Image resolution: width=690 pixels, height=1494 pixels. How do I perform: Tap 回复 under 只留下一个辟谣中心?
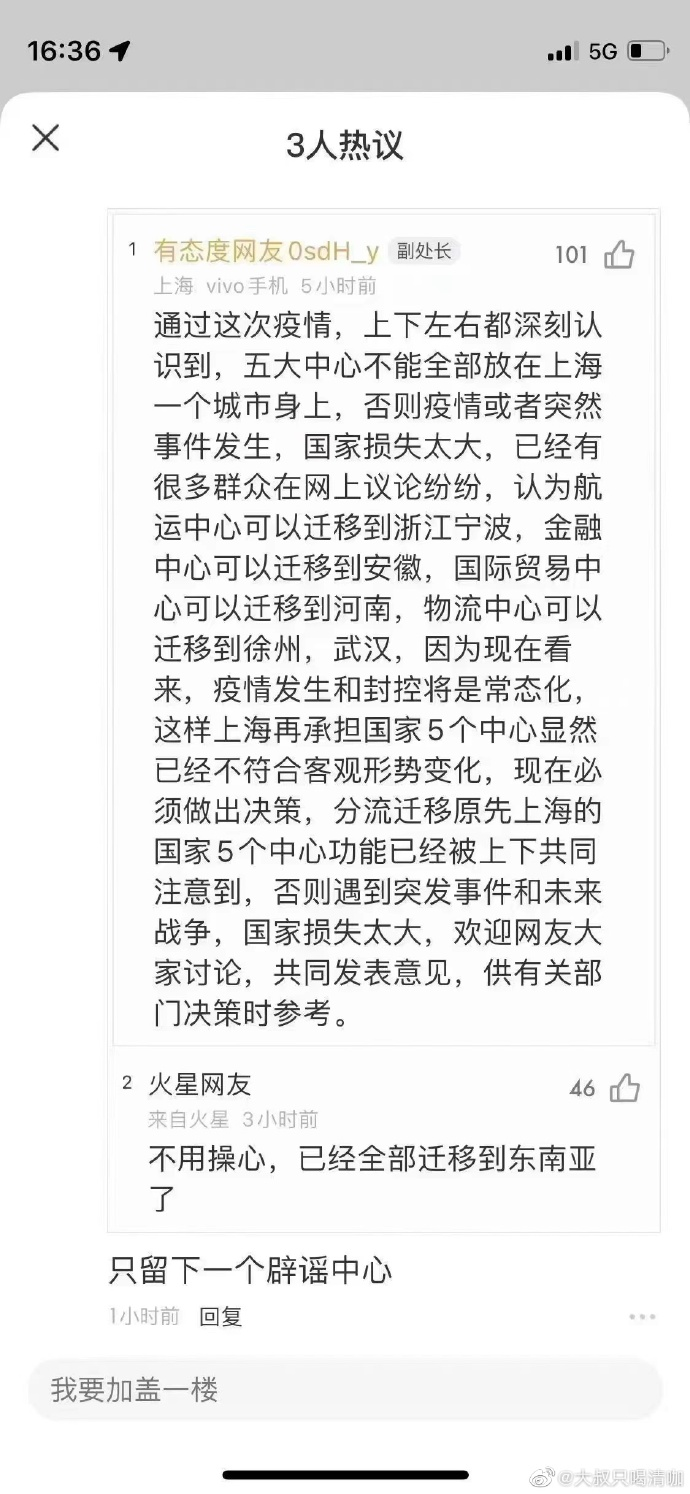[221, 1317]
